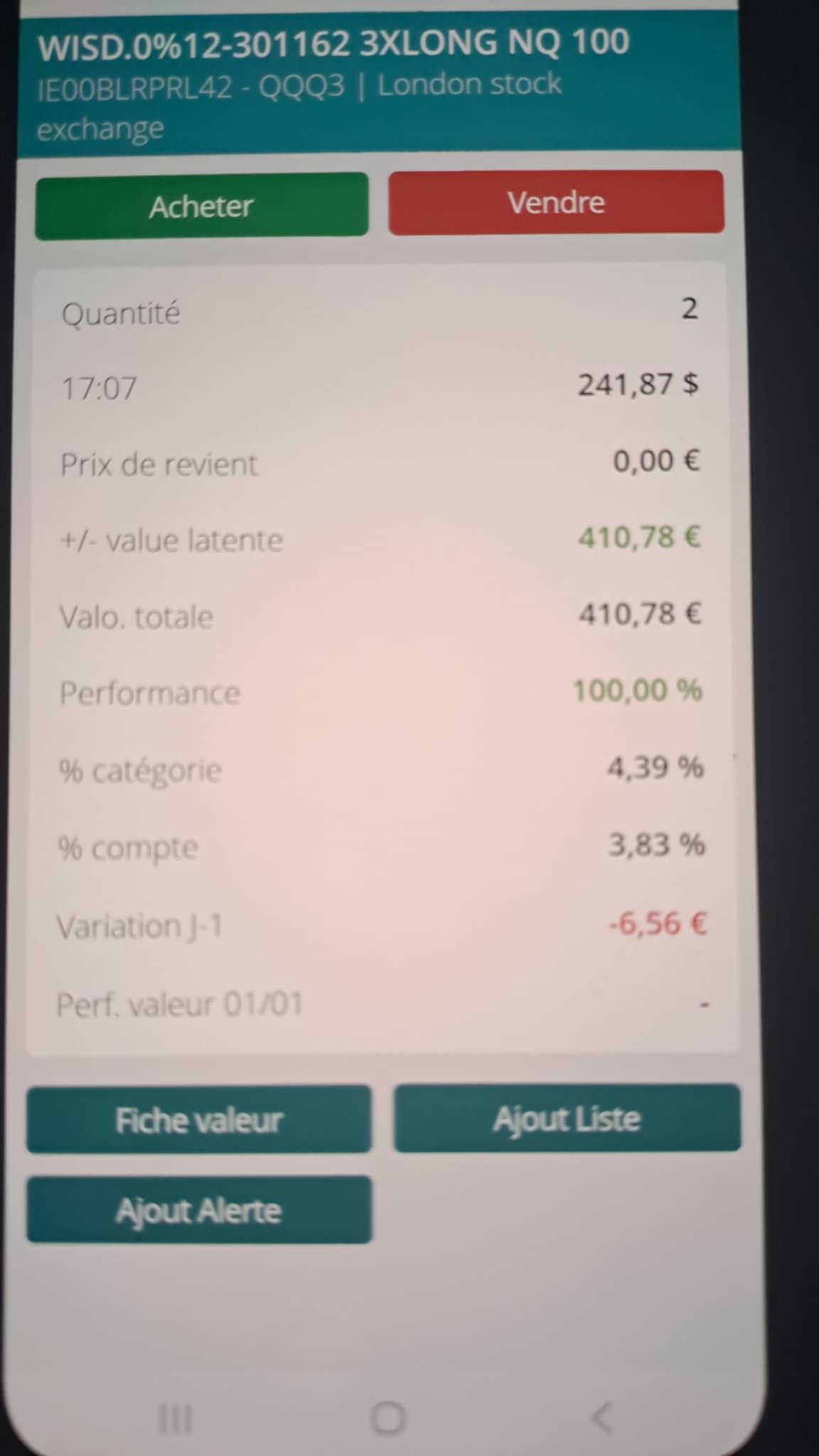Viewport: 819px width, 1456px height.
Task: Open the recent apps view
Action: 175,1418
